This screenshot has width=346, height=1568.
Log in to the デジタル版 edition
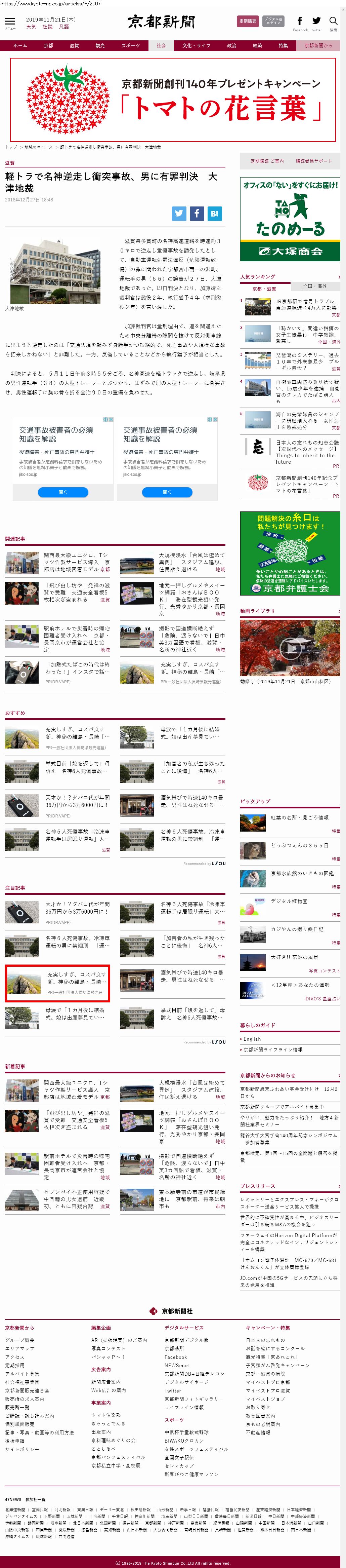274,21
